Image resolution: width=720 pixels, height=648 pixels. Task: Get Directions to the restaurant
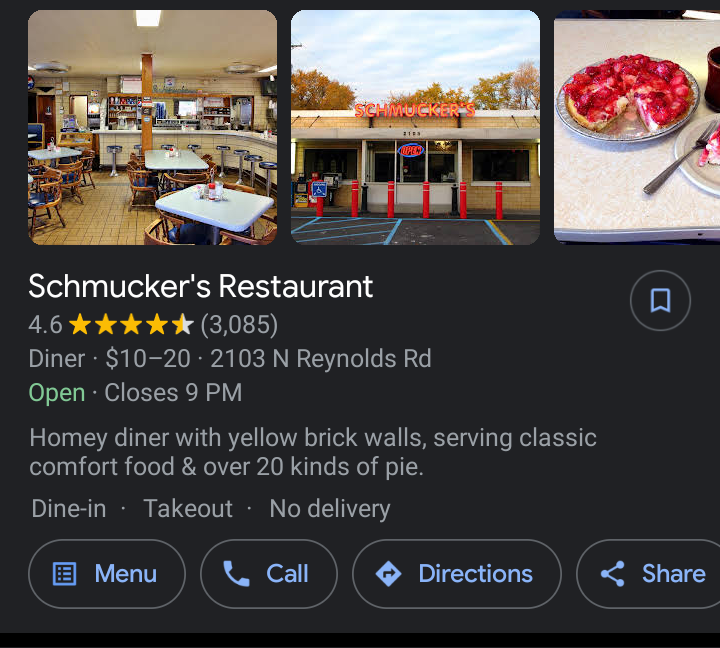(x=456, y=574)
